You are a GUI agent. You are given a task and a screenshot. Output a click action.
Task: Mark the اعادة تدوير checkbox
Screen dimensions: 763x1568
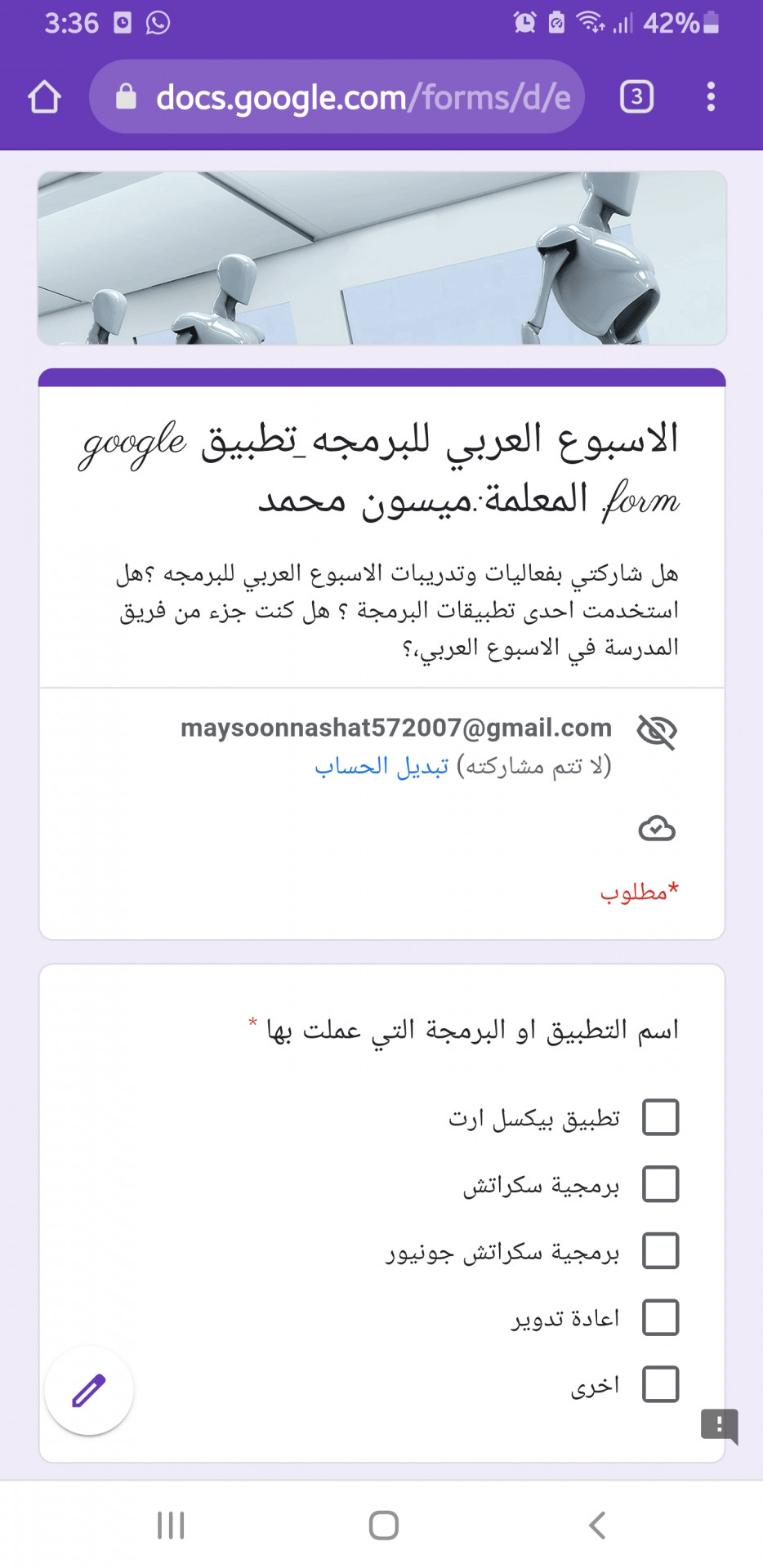(x=661, y=1317)
